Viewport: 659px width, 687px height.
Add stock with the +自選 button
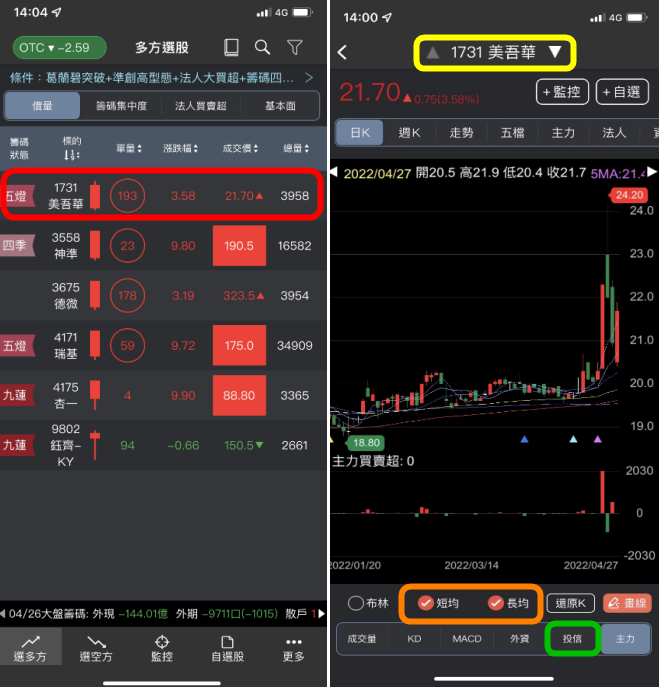pyautogui.click(x=621, y=92)
